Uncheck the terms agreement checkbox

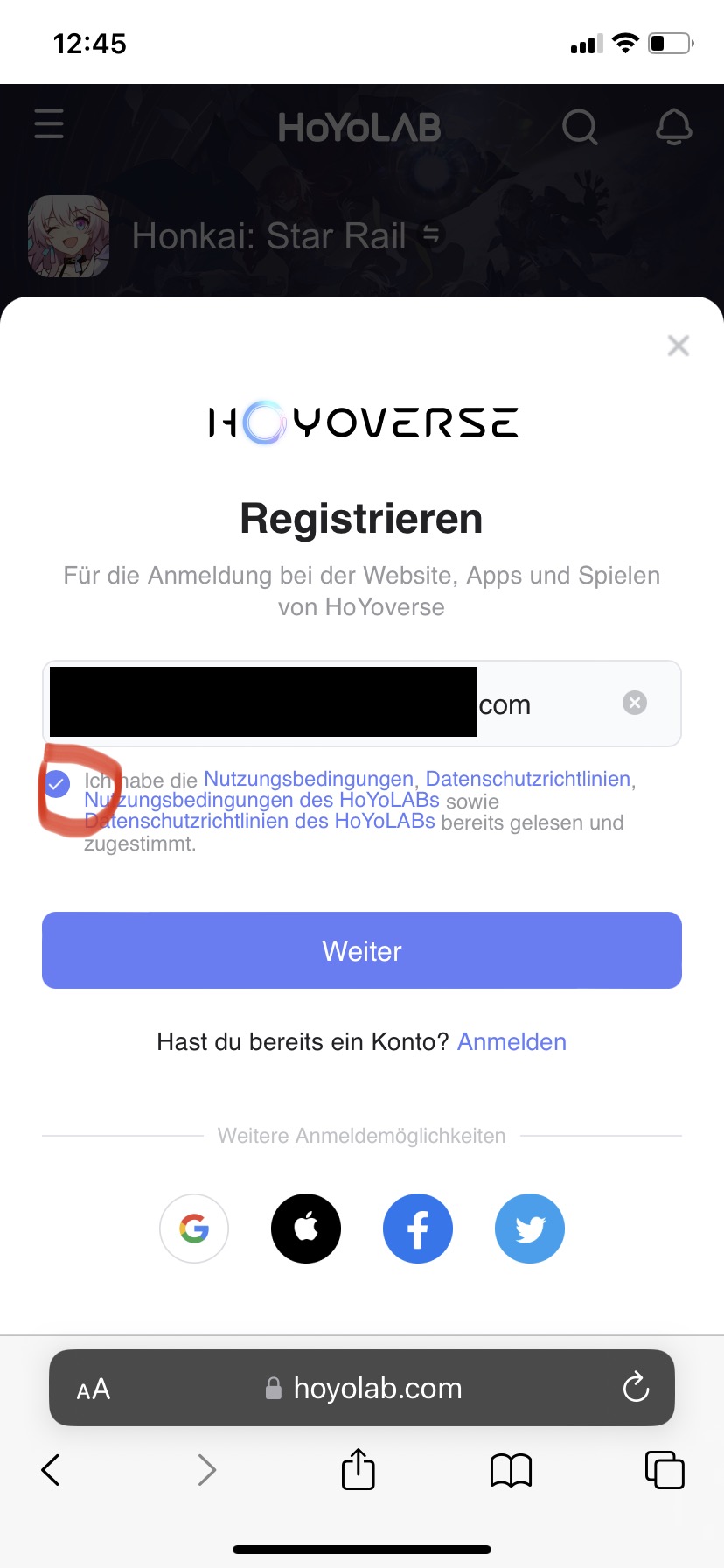pyautogui.click(x=58, y=783)
